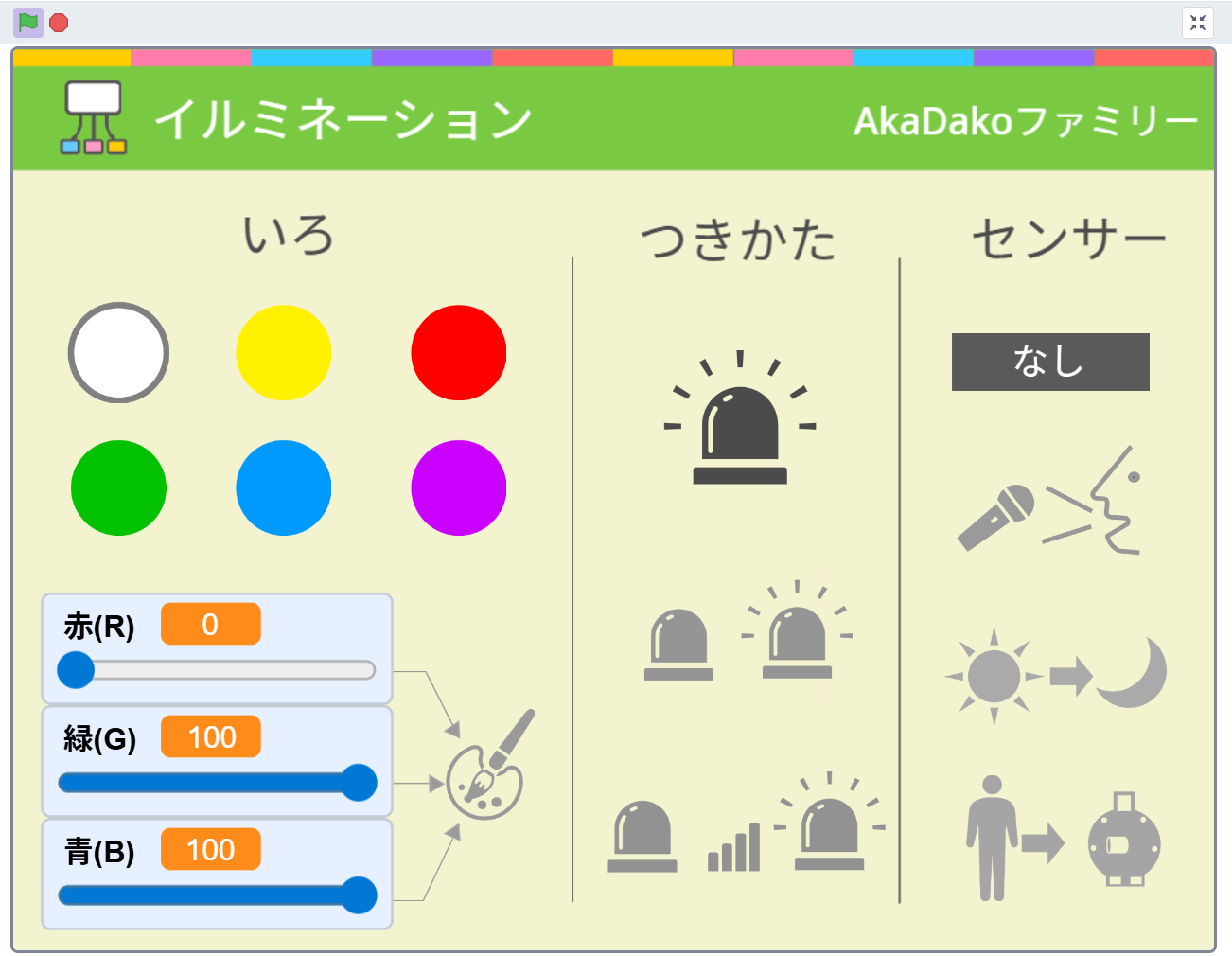This screenshot has height=956, width=1232.
Task: Select the white color swatch
Action: (x=118, y=352)
